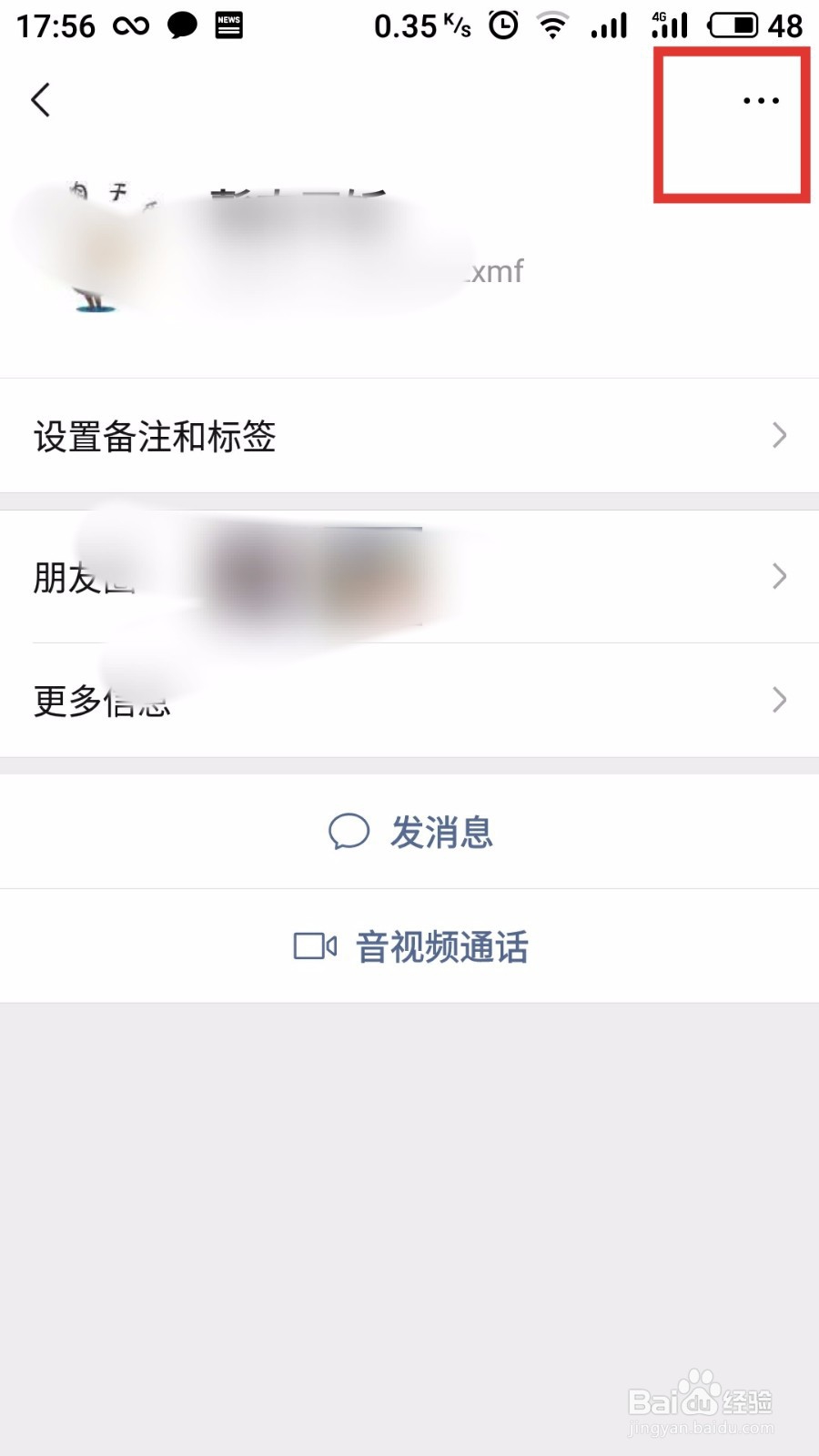Expand the 设置备注和标签 entry via its chevron
The height and width of the screenshot is (1456, 819).
pyautogui.click(x=778, y=437)
